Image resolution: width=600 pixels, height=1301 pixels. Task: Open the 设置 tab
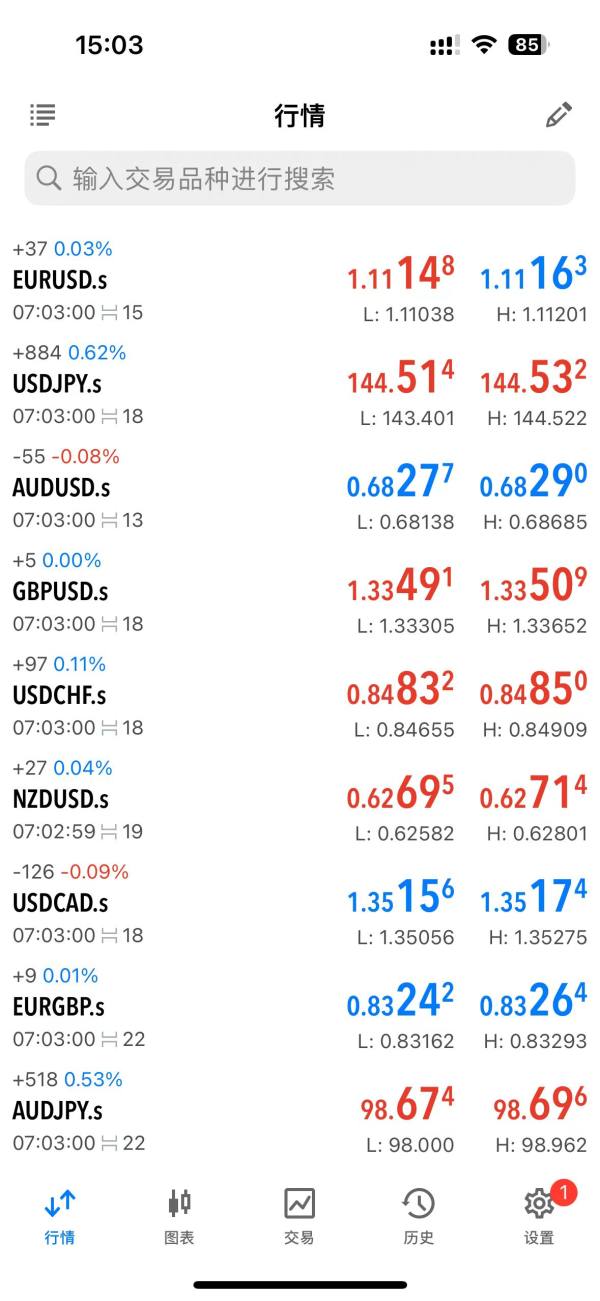pos(539,1215)
